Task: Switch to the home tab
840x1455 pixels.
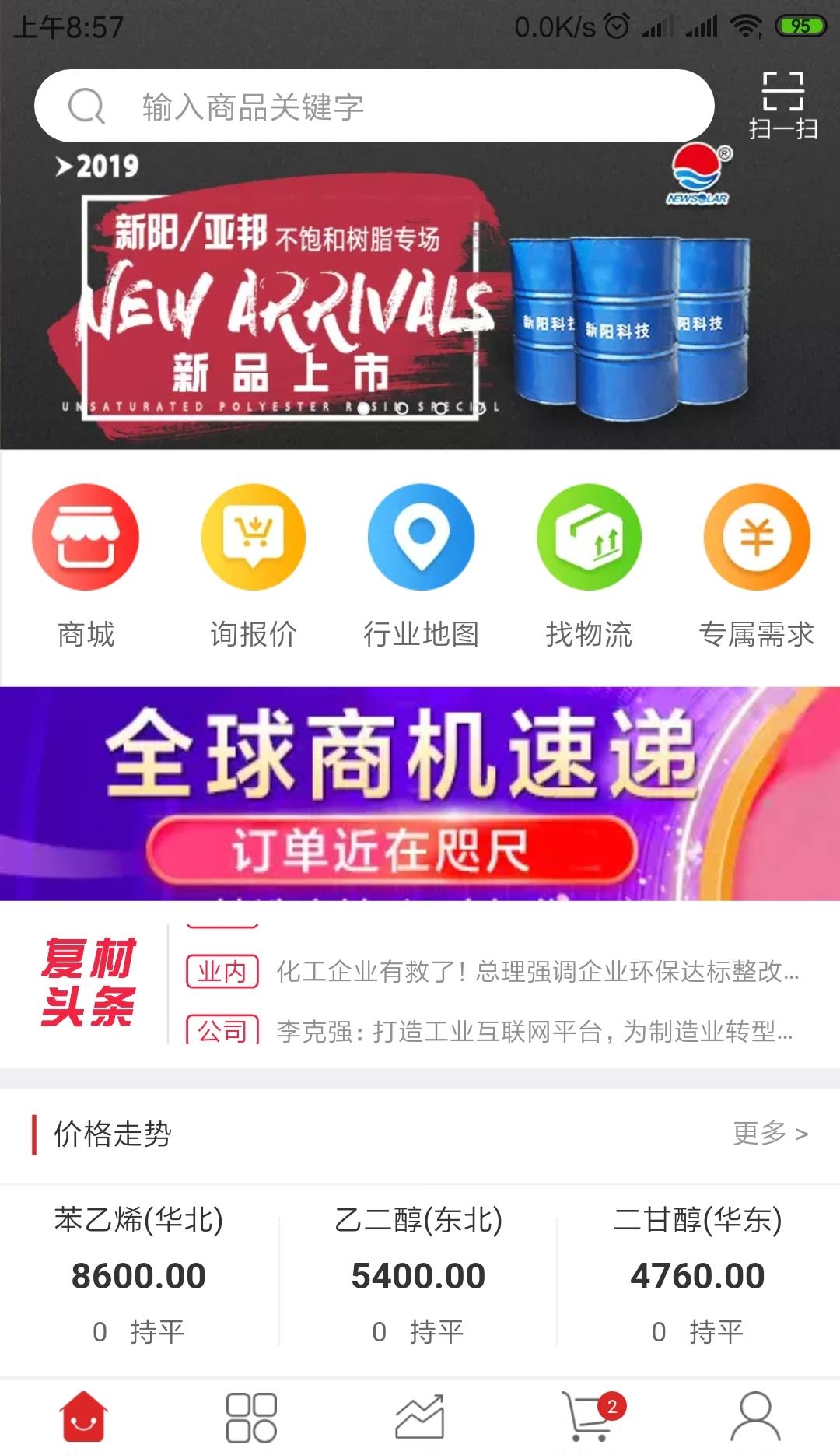Action: pos(84,1418)
